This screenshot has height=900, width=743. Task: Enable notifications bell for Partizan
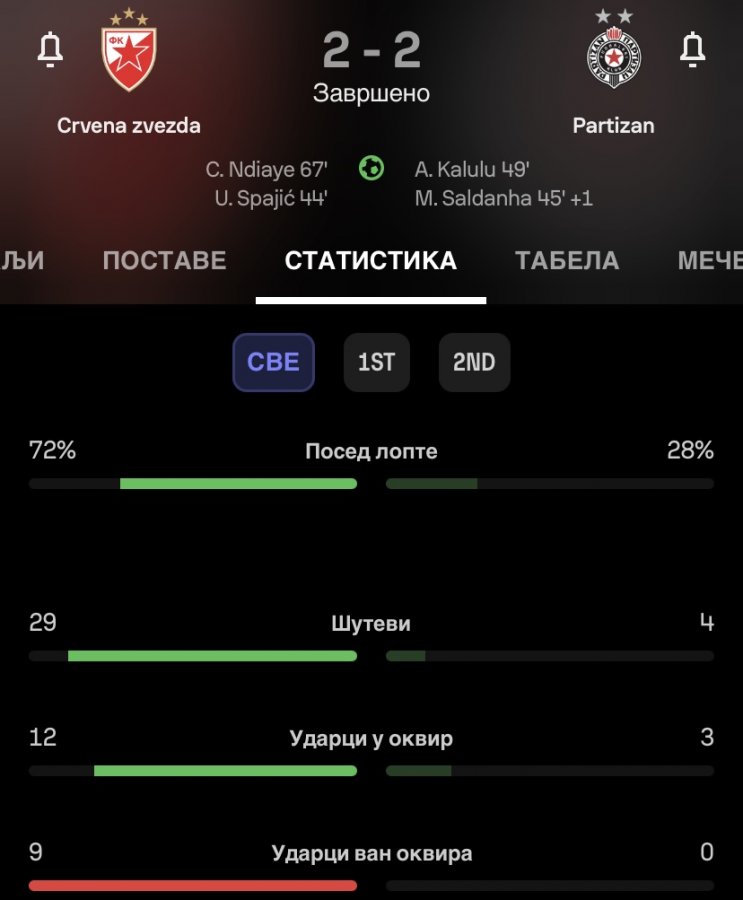691,50
